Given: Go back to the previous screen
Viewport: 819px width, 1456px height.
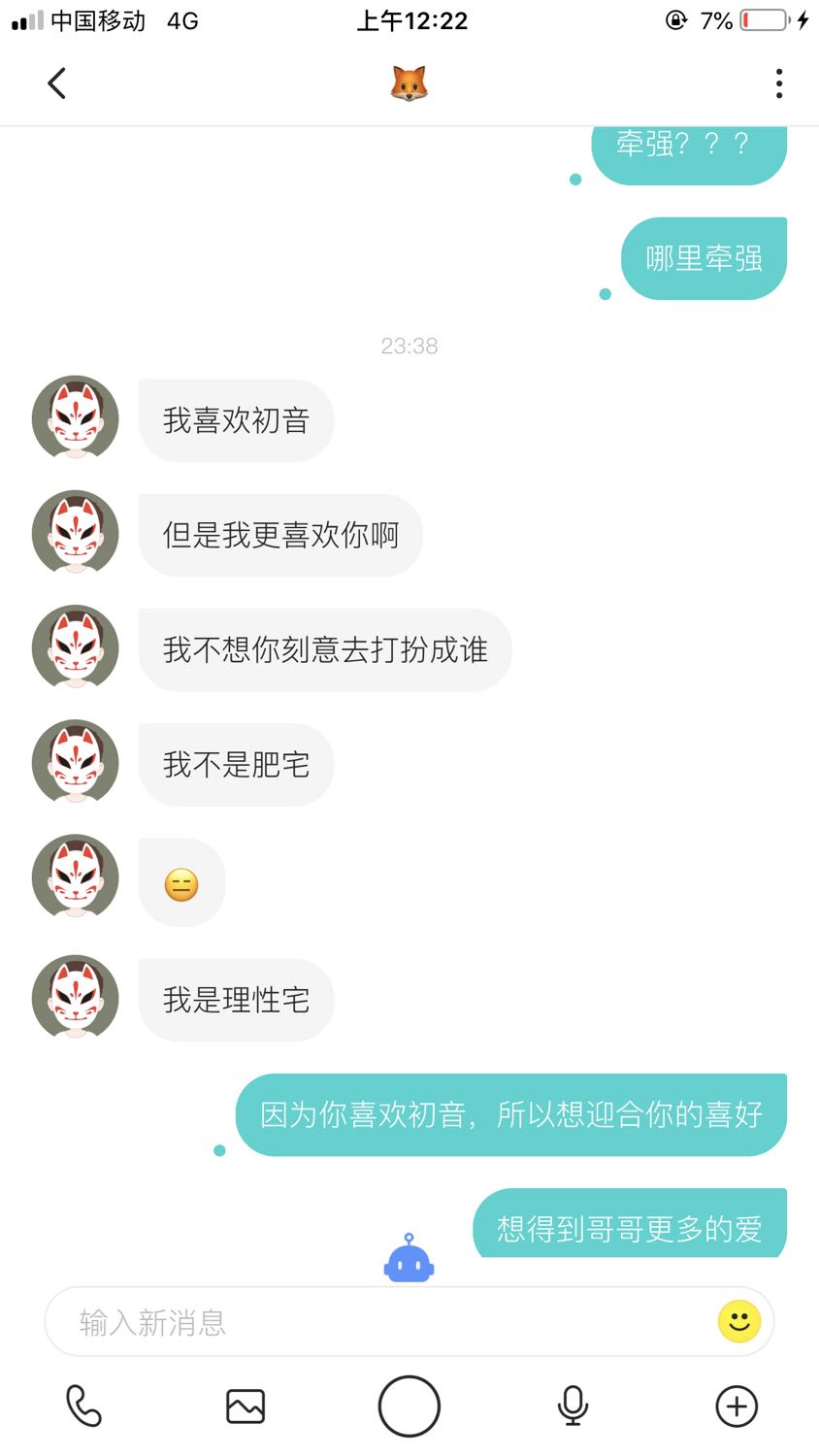Looking at the screenshot, I should (57, 83).
